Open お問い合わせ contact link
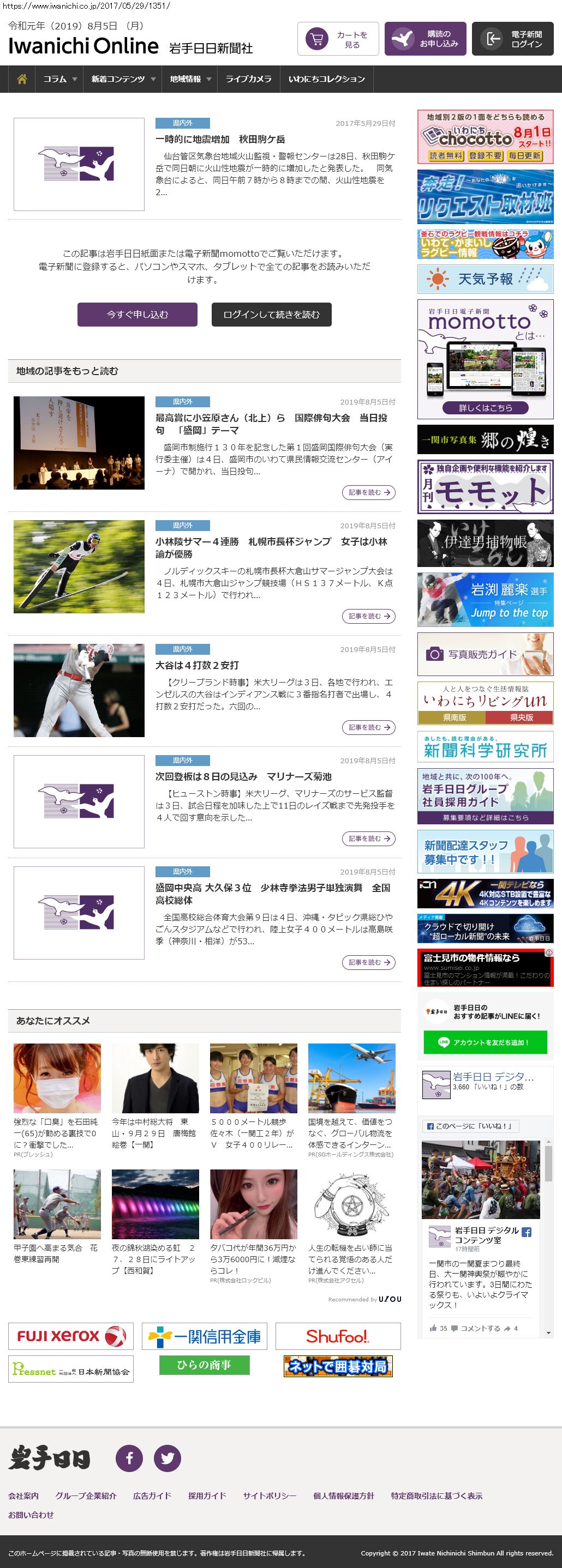This screenshot has width=562, height=1568. [31, 1515]
